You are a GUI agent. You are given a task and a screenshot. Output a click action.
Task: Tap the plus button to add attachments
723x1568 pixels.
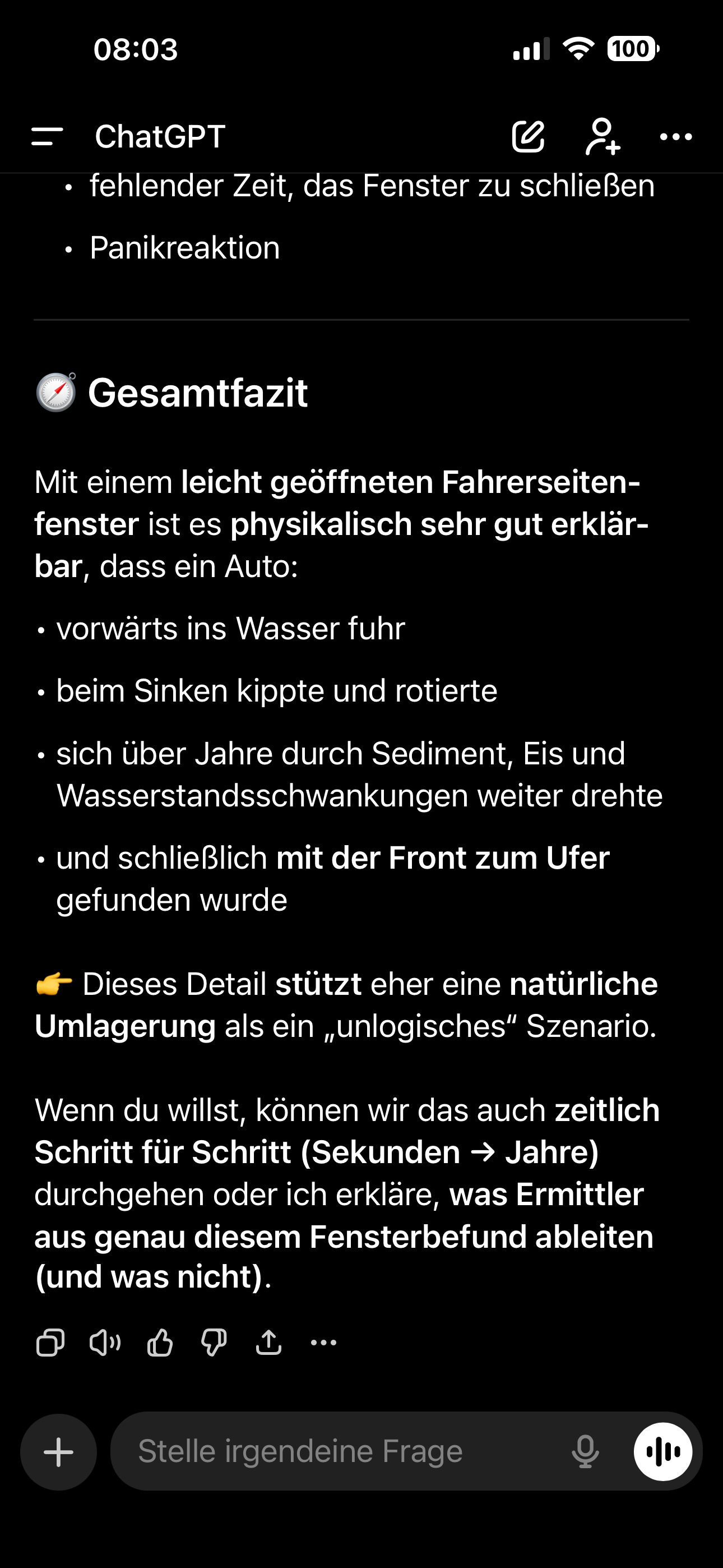coord(59,1452)
